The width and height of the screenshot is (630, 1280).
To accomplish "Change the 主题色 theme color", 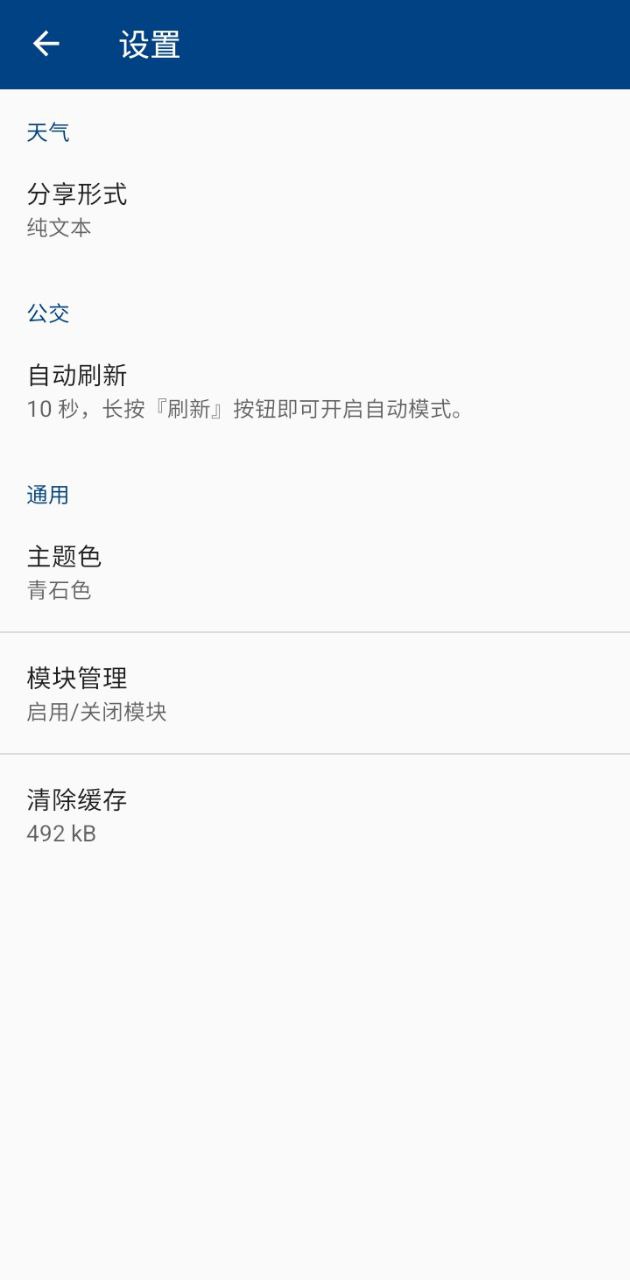I will coord(315,572).
